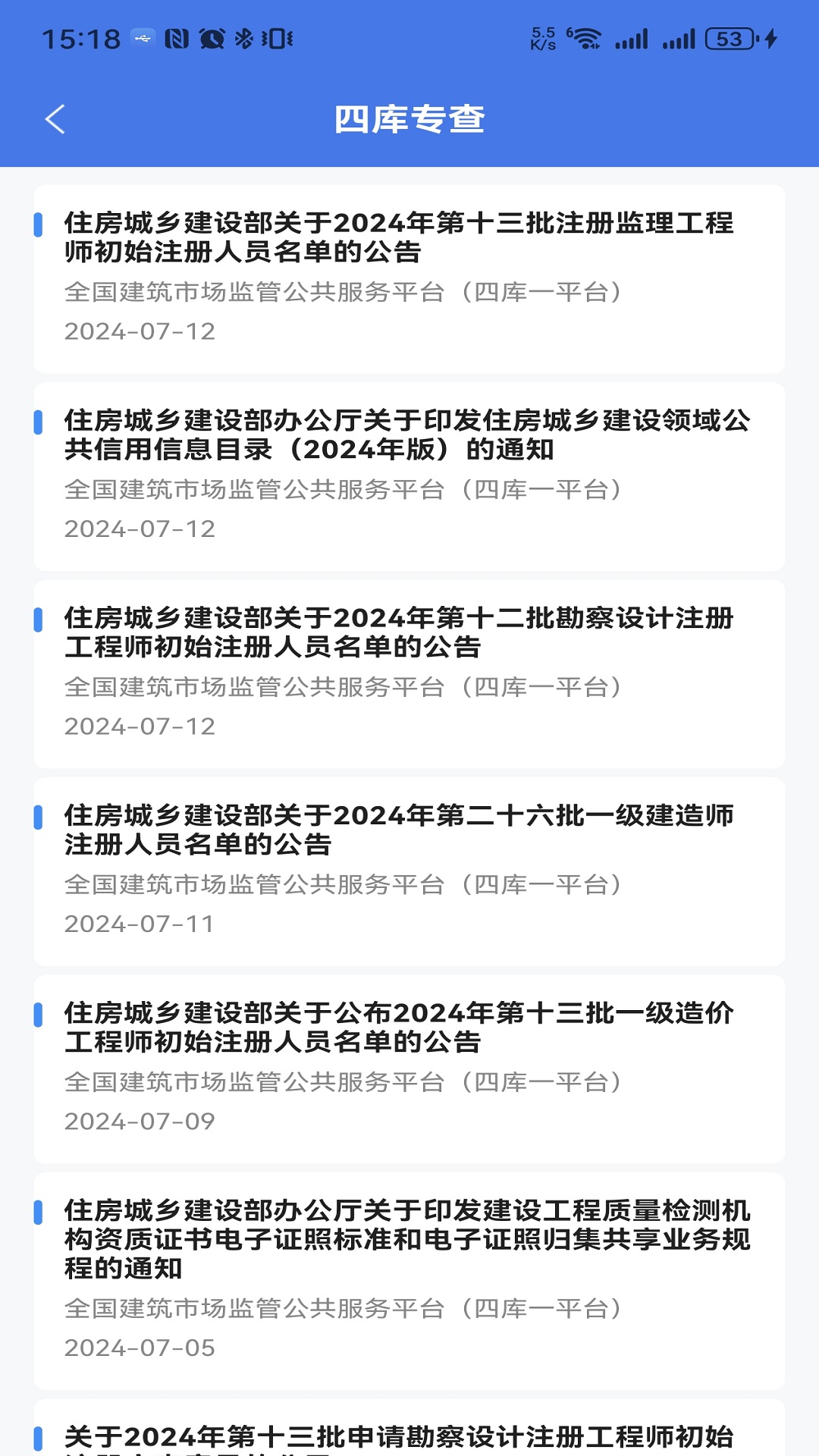819x1456 pixels.
Task: Tap the vibrate mode status icon
Action: 277,38
